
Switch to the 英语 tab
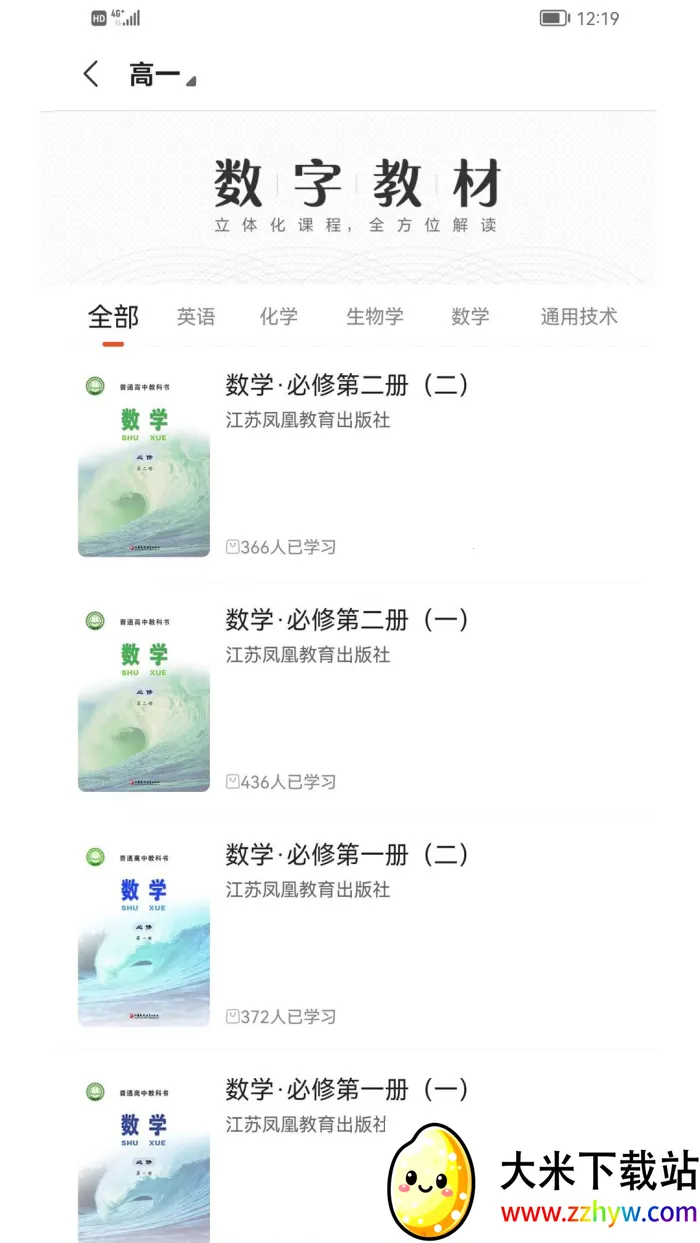196,317
